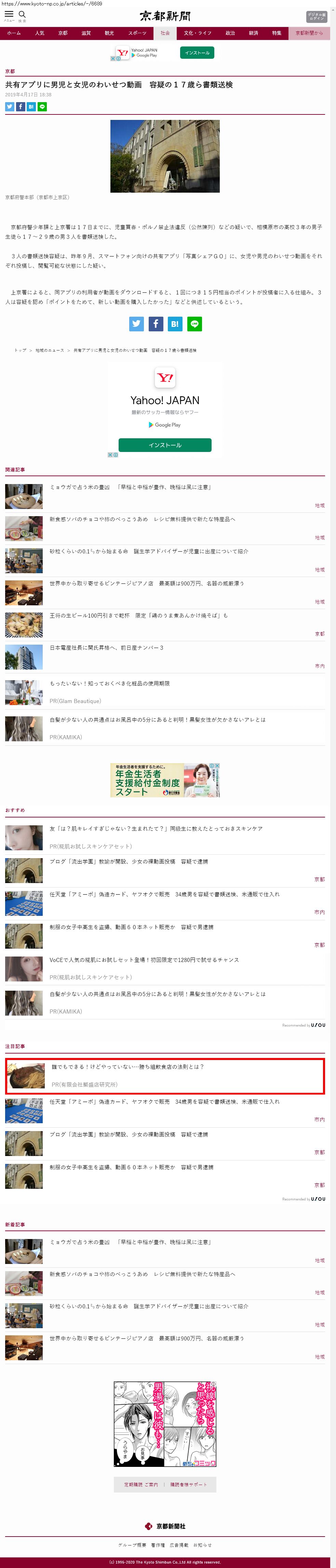
Task: Tap the デジタル版ログイン button
Action: click(316, 16)
